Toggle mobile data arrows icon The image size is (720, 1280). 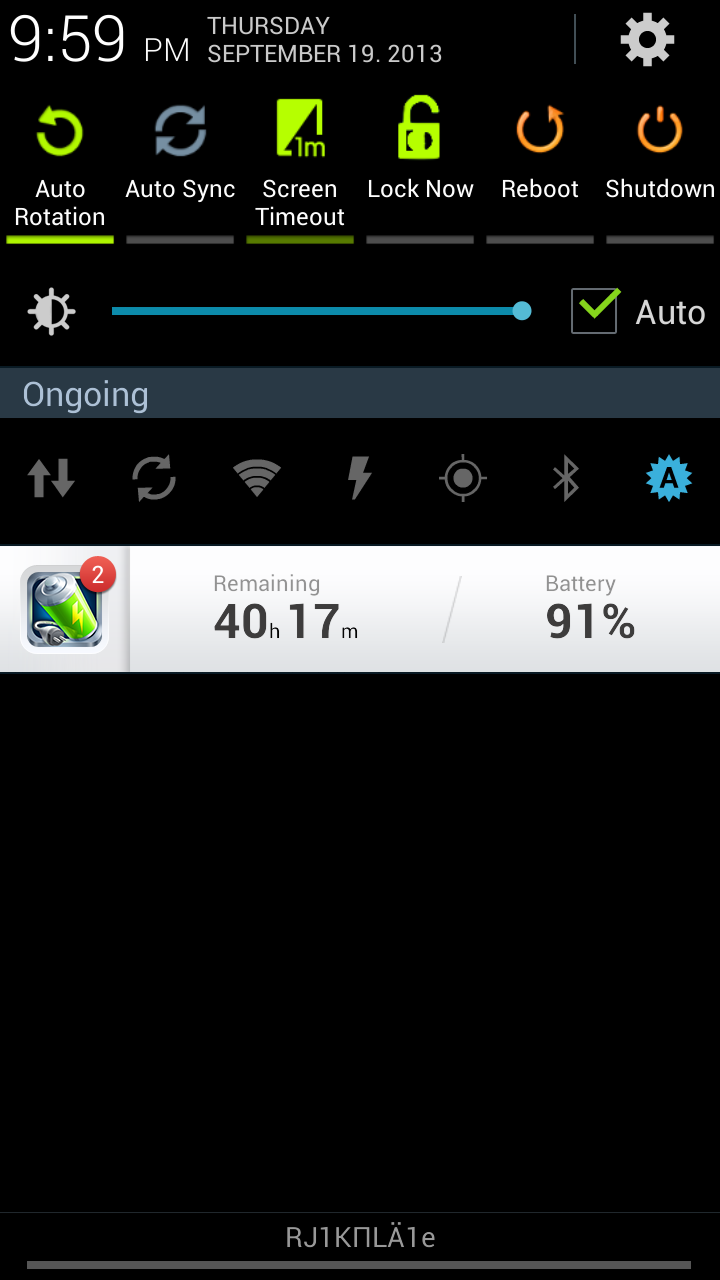pyautogui.click(x=51, y=479)
